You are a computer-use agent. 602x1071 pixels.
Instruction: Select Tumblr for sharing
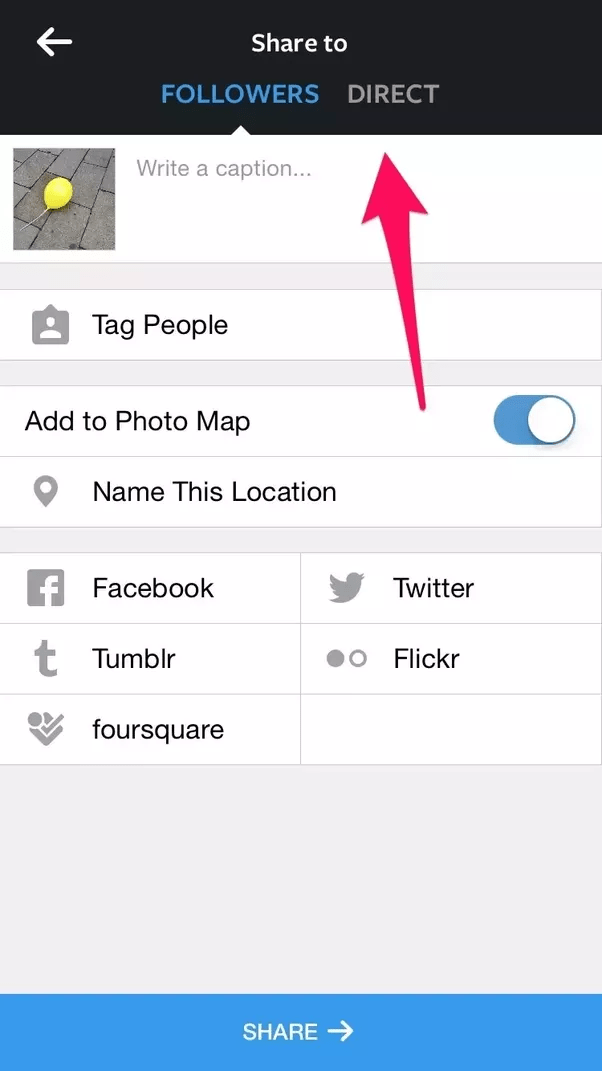(x=150, y=659)
